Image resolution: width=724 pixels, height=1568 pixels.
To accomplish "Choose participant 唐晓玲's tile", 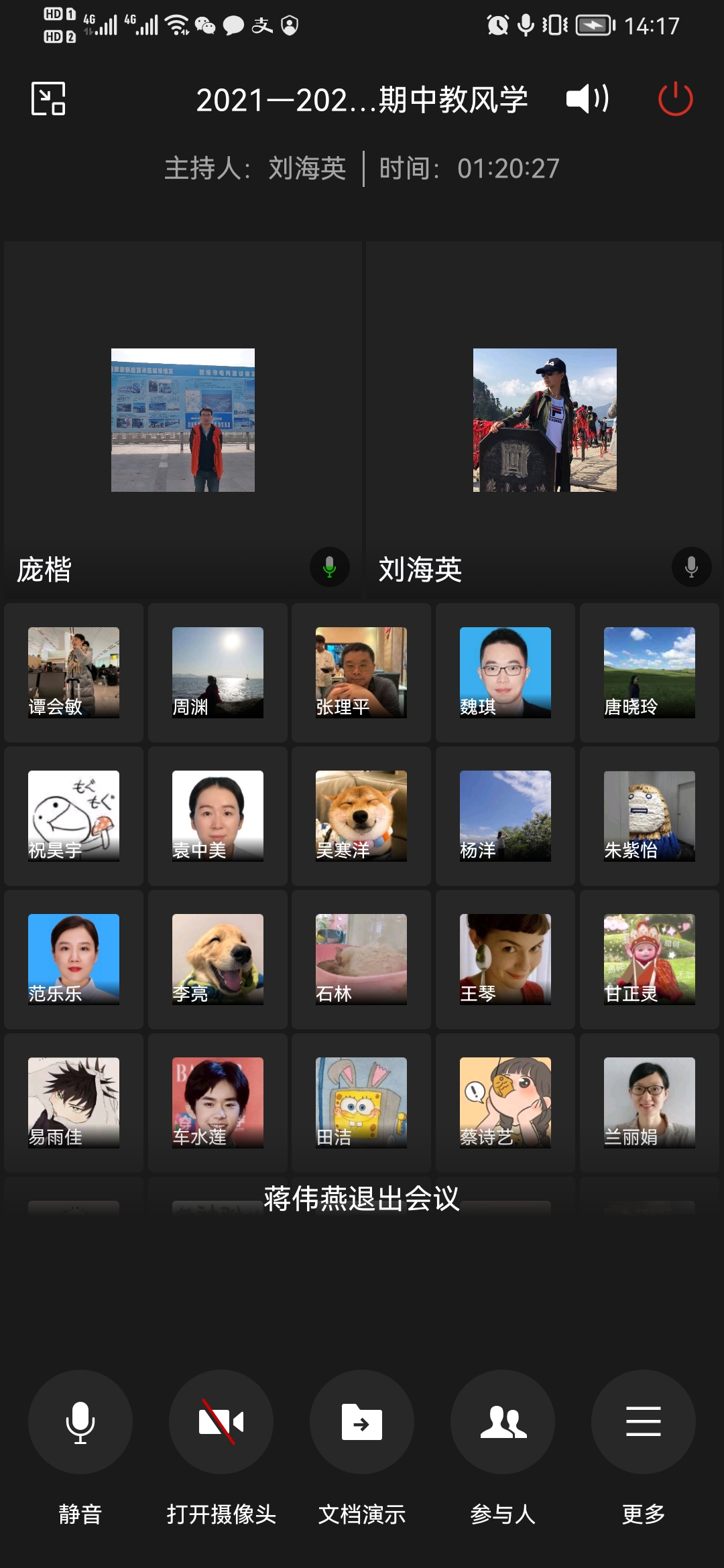I will click(649, 672).
